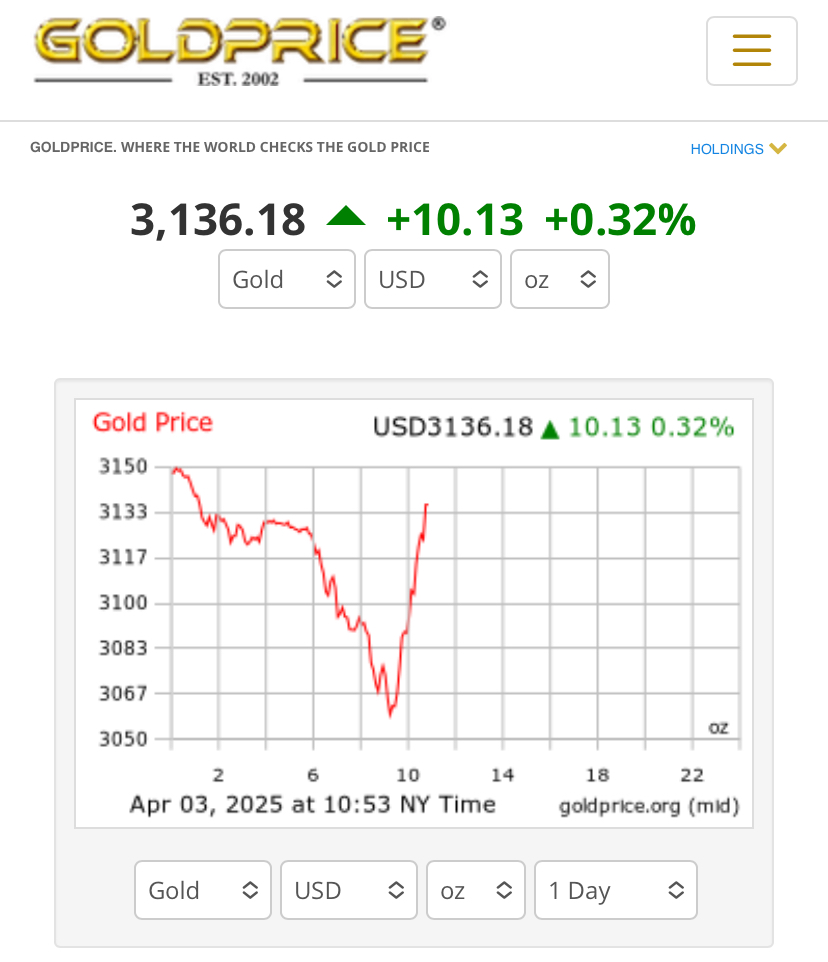Open the Gold selector beneath the chart
The height and width of the screenshot is (962, 828).
203,890
